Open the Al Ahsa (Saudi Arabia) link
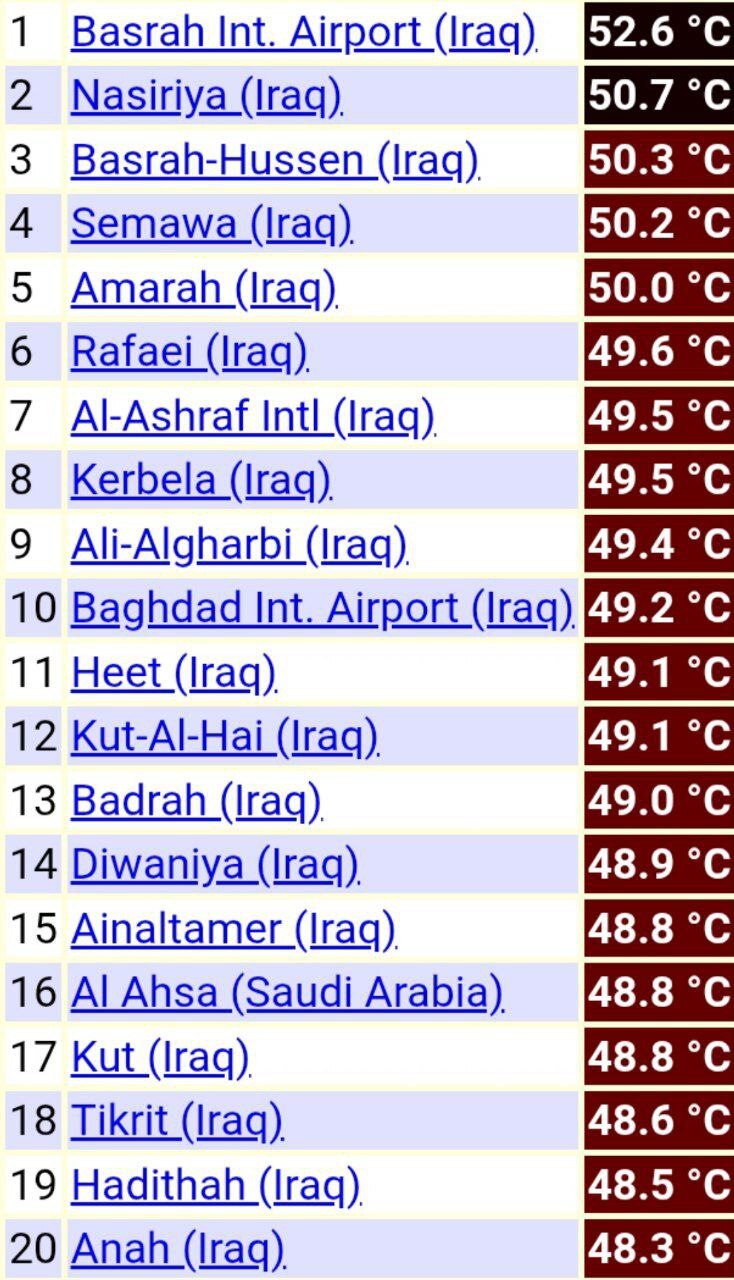The height and width of the screenshot is (1280, 734). click(288, 993)
